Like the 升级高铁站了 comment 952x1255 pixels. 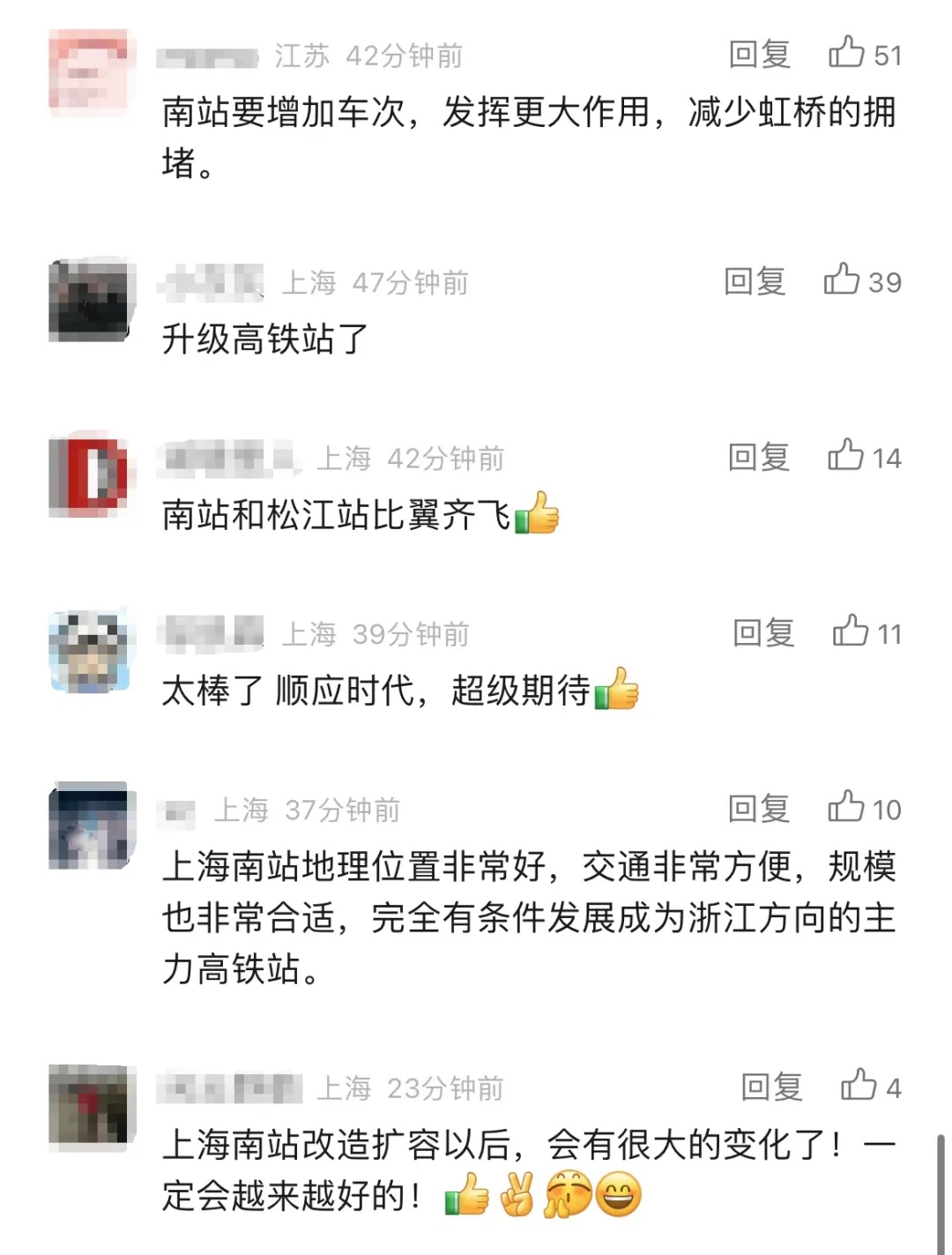point(842,280)
